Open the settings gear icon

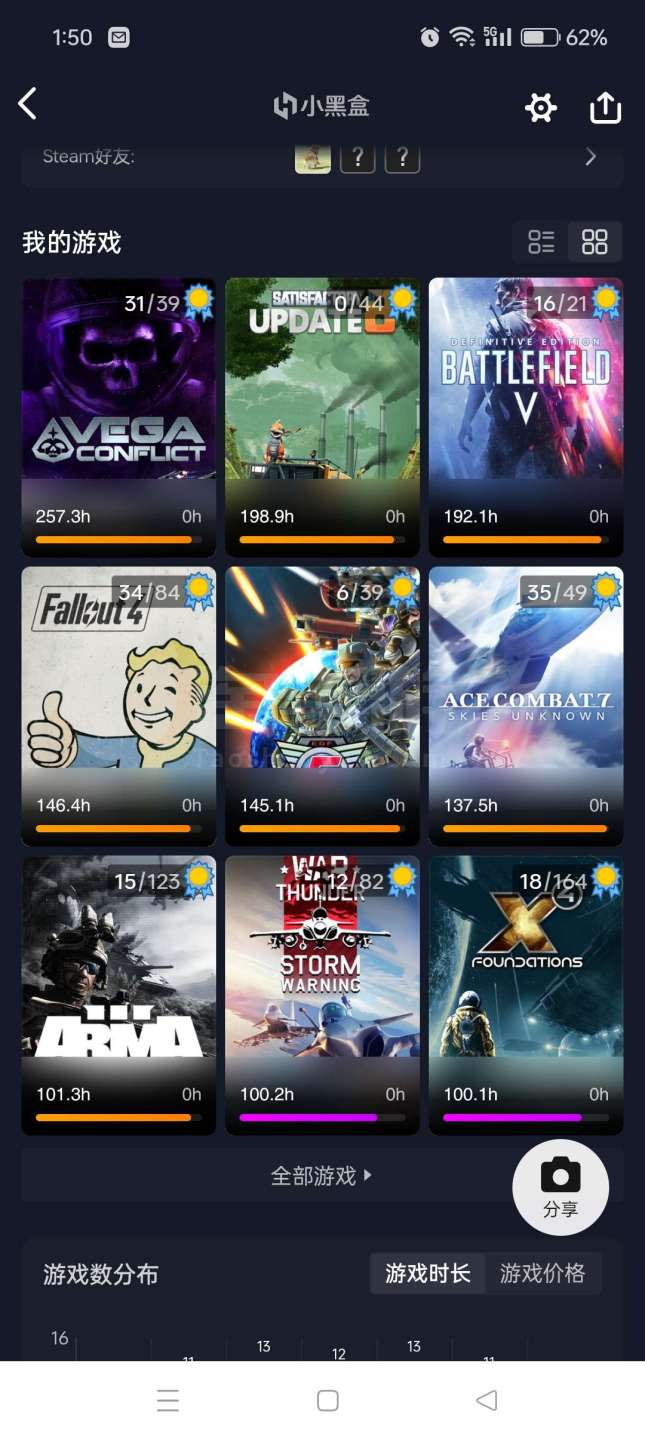(541, 107)
